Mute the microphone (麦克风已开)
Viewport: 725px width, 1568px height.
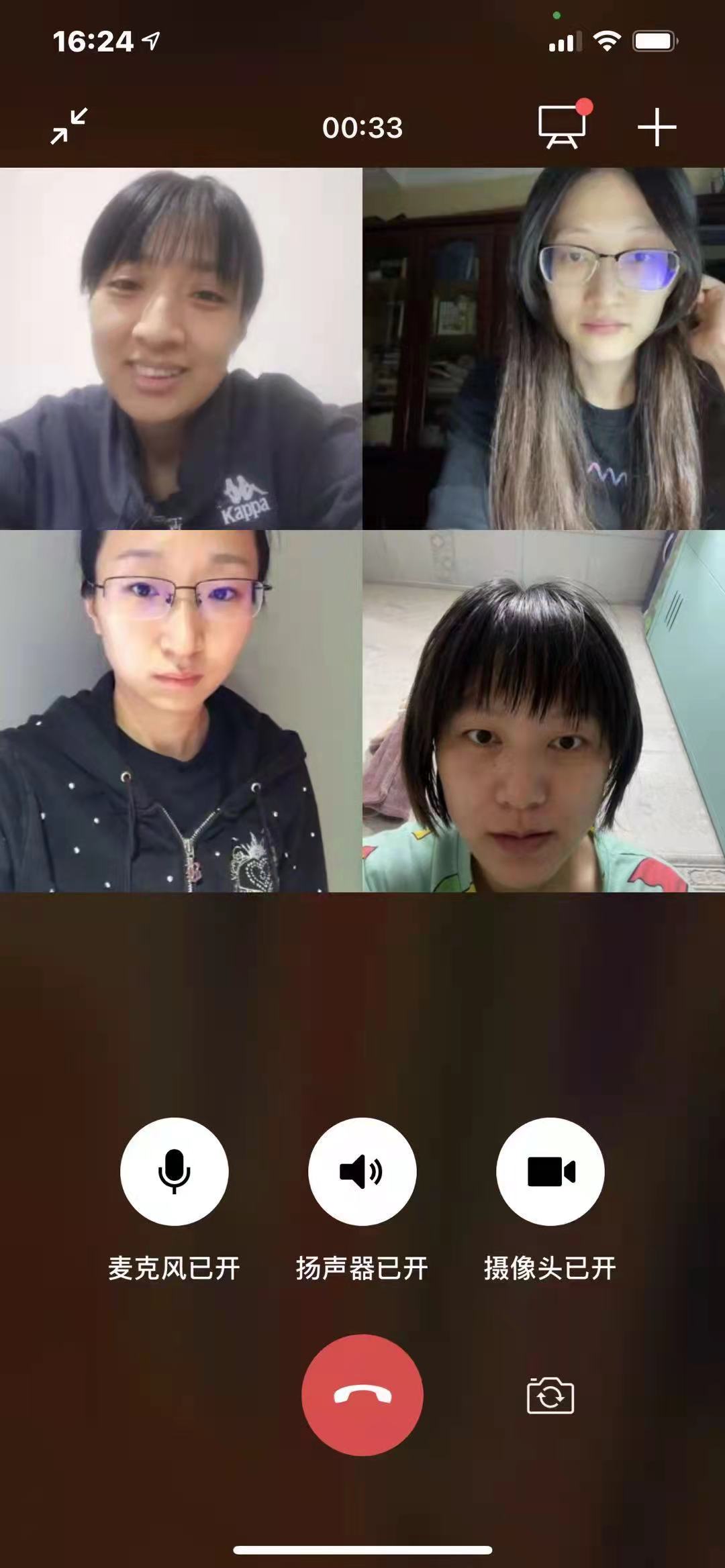point(175,1171)
